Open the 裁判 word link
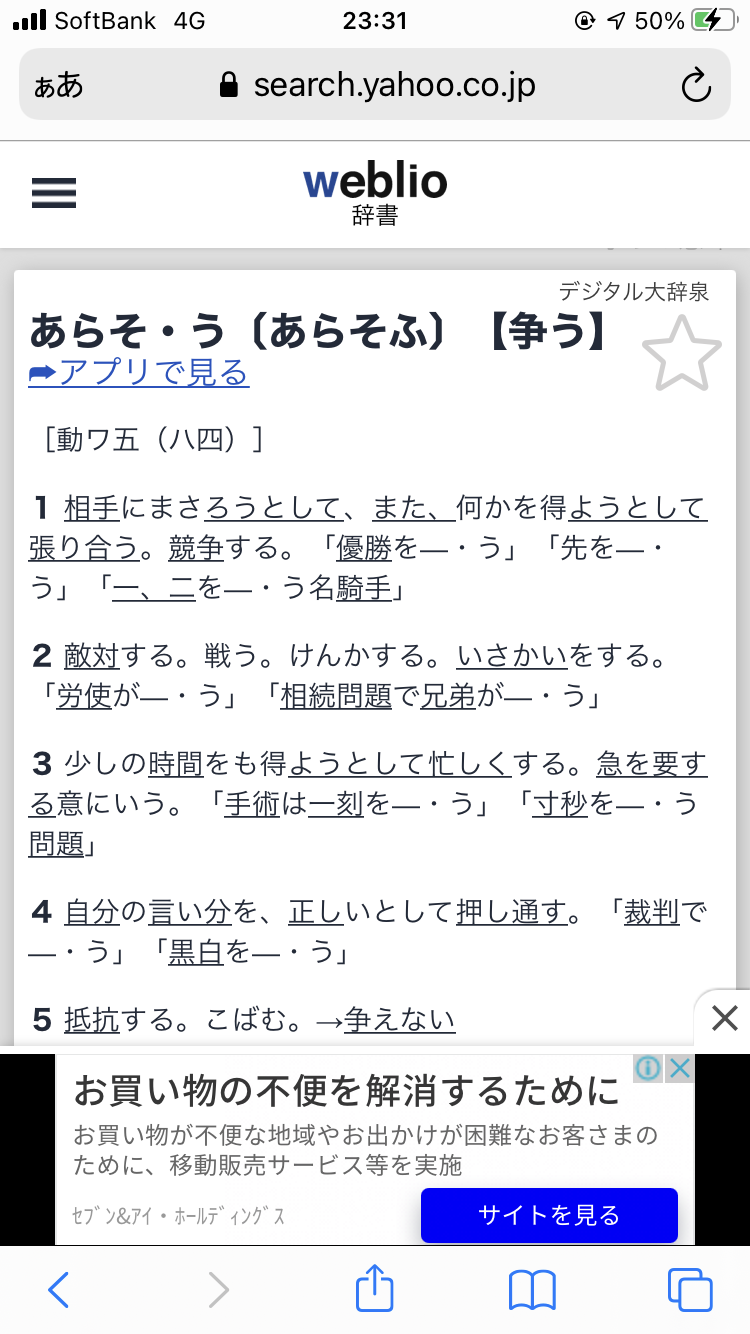750x1334 pixels. point(652,912)
